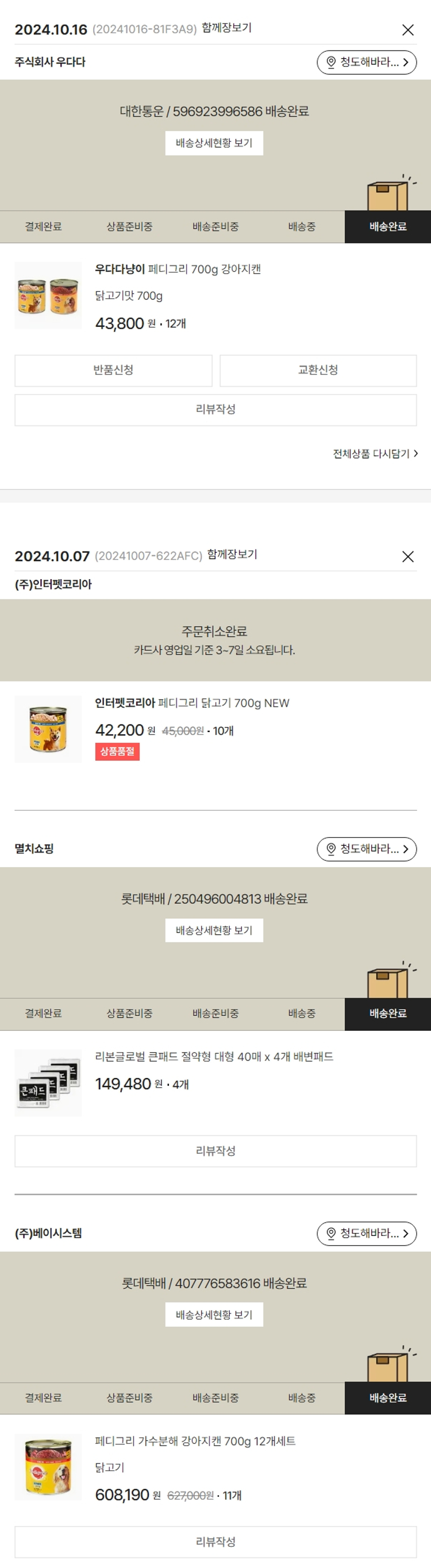Open the 페디그리 가수분해 12개세트 product
This screenshot has width=431, height=1568.
coord(195,1442)
